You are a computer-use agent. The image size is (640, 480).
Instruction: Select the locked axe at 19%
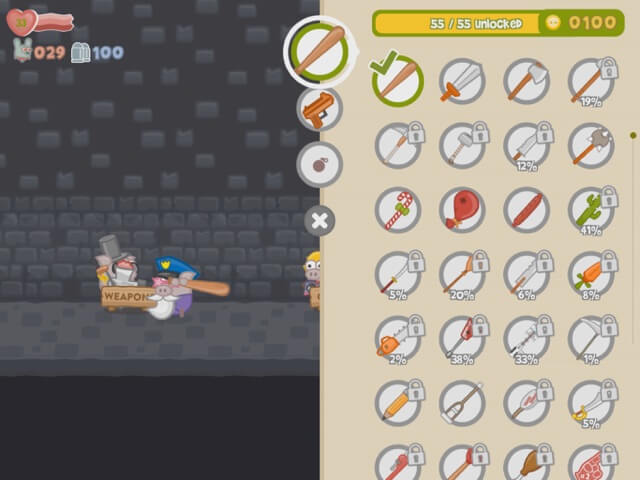591,81
